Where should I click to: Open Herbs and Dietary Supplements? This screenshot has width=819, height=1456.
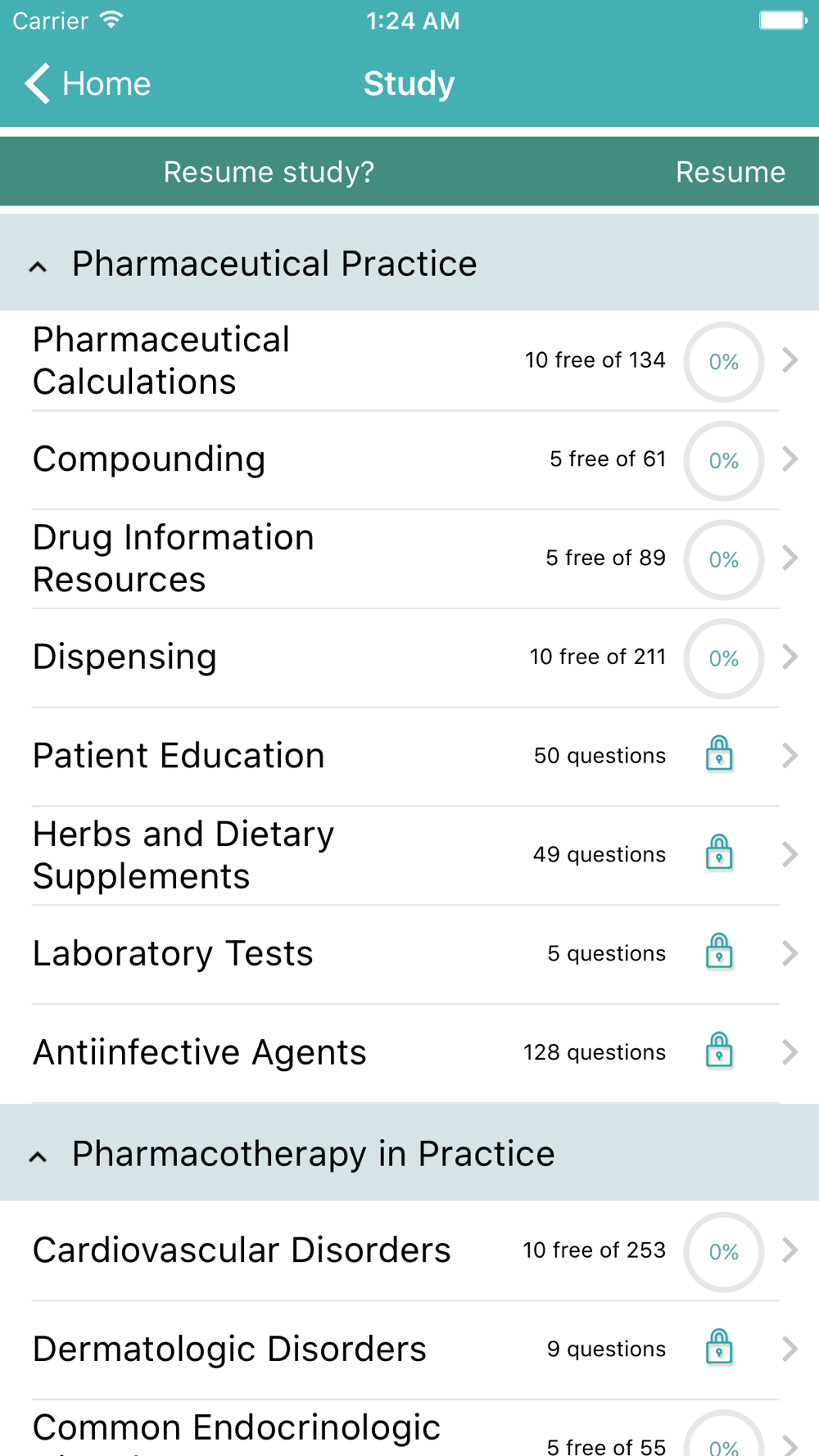409,855
